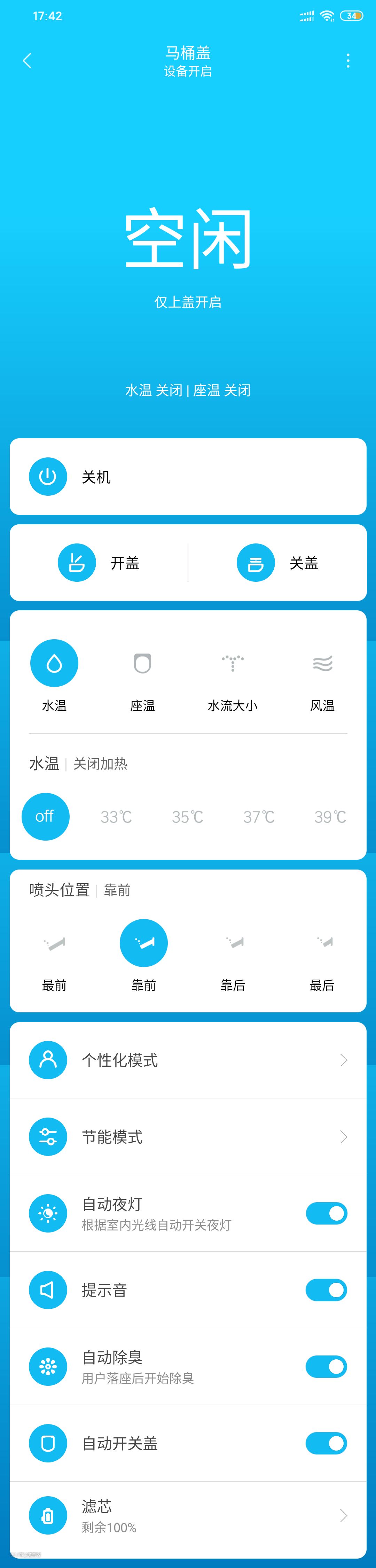
Task: Open the three-dot overflow menu
Action: [x=347, y=60]
